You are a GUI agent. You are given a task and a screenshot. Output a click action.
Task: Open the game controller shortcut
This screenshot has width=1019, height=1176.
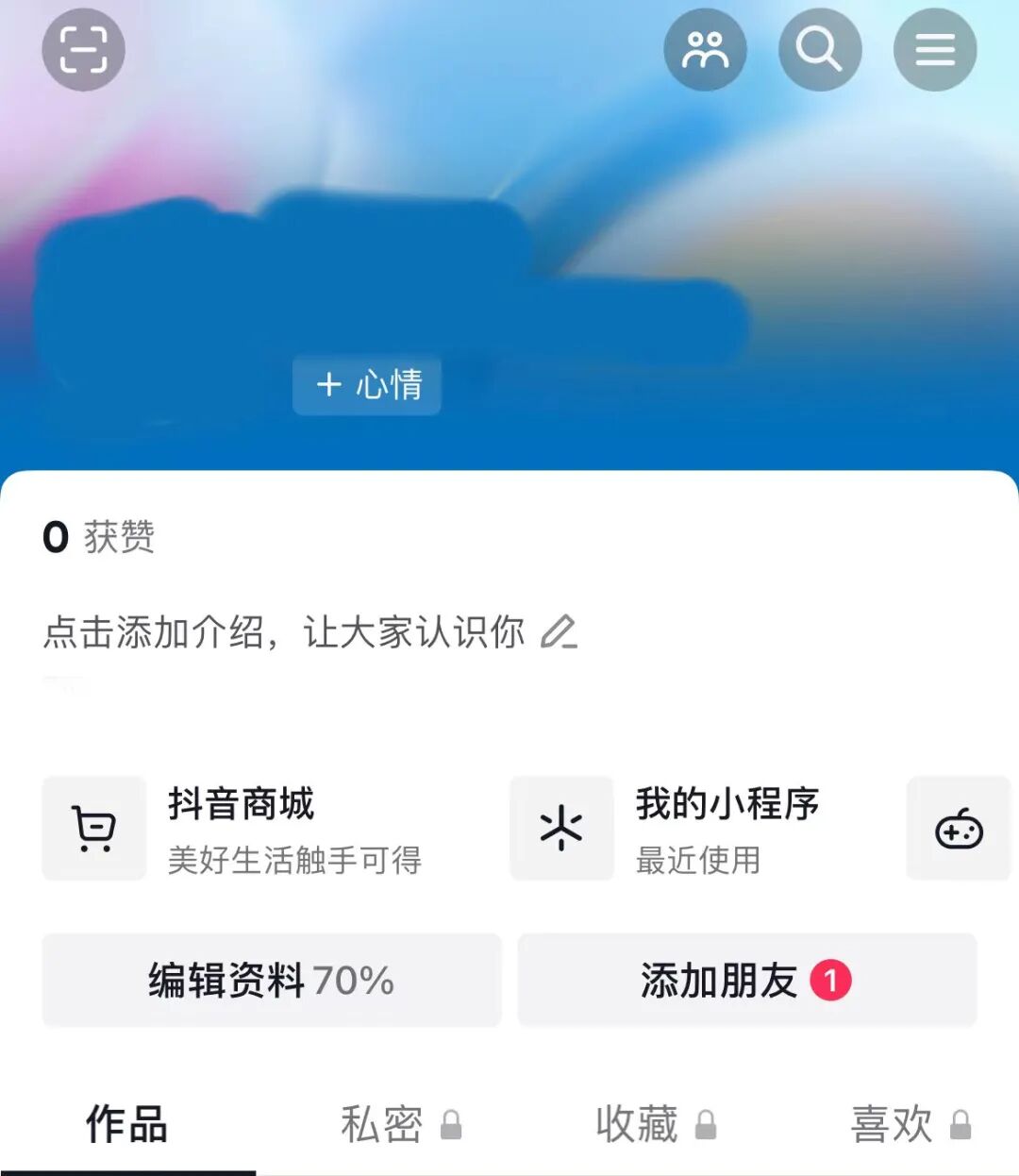pos(959,829)
